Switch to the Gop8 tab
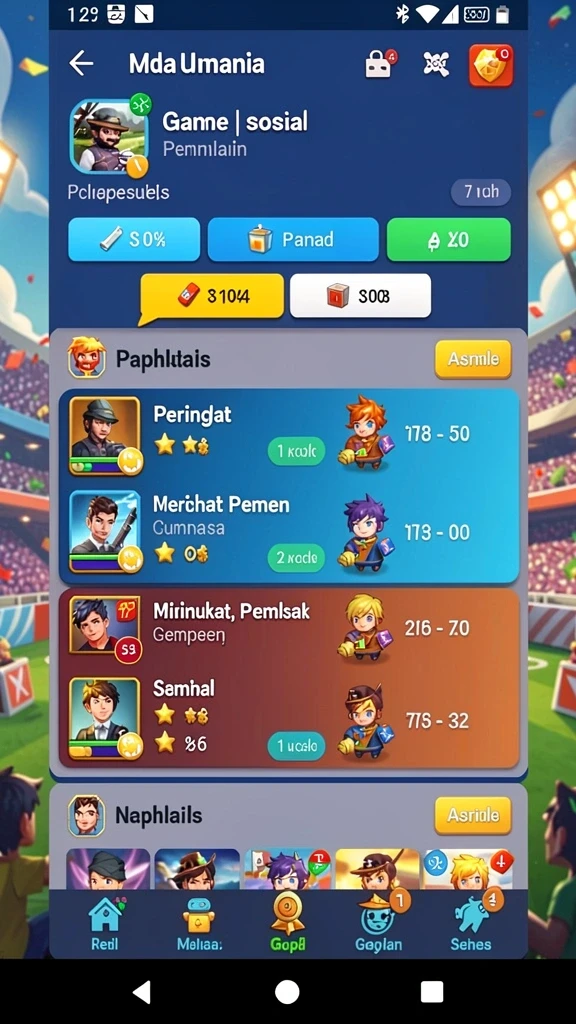Screen dimensions: 576x1024 pyautogui.click(x=288, y=923)
